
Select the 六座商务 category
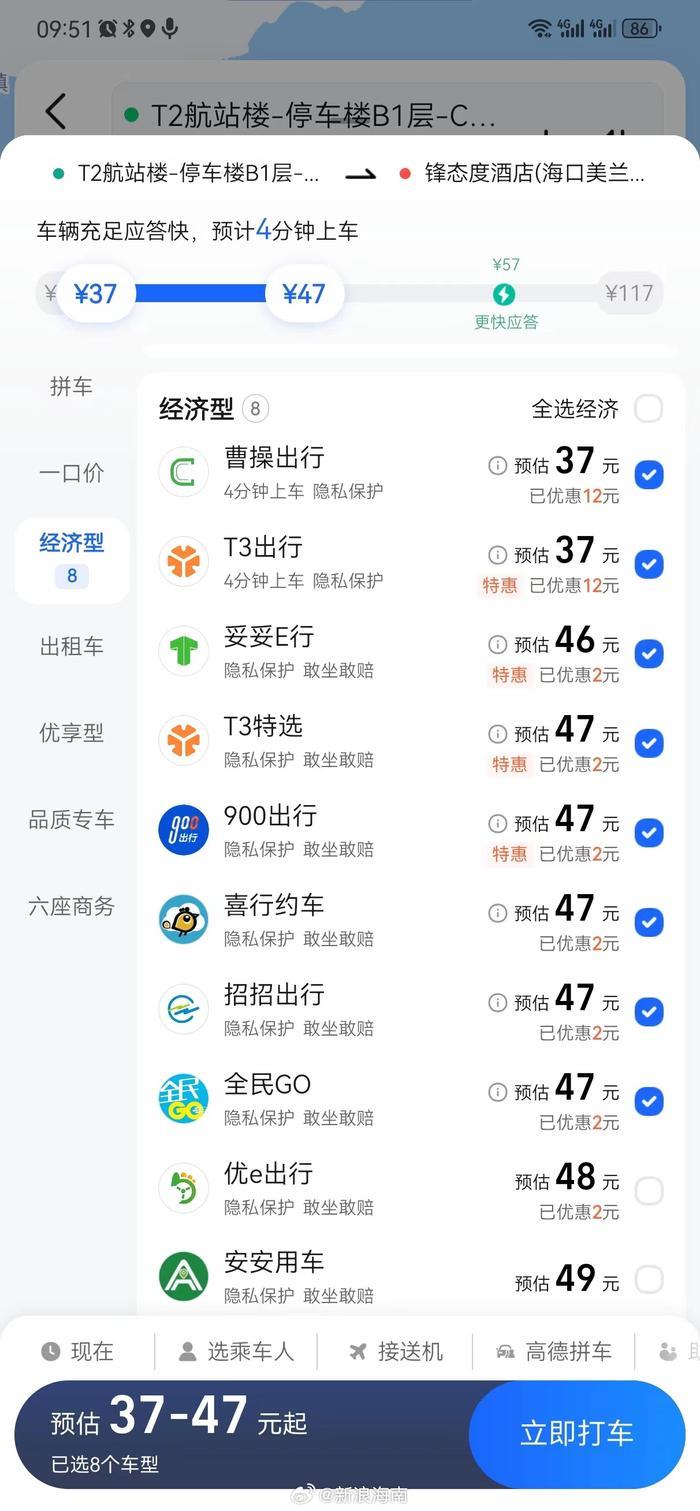[x=71, y=907]
